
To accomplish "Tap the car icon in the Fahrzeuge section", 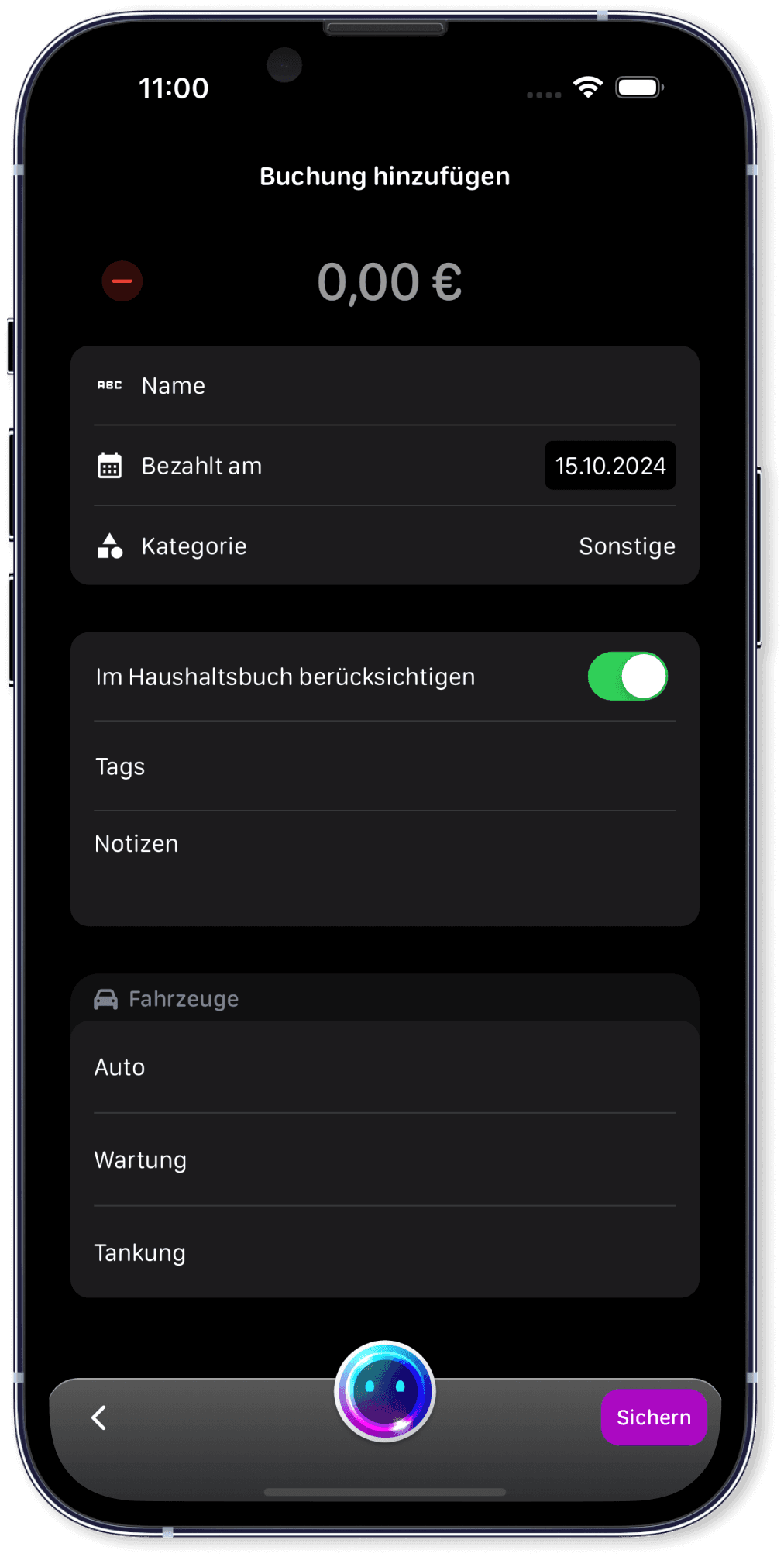I will click(x=106, y=998).
